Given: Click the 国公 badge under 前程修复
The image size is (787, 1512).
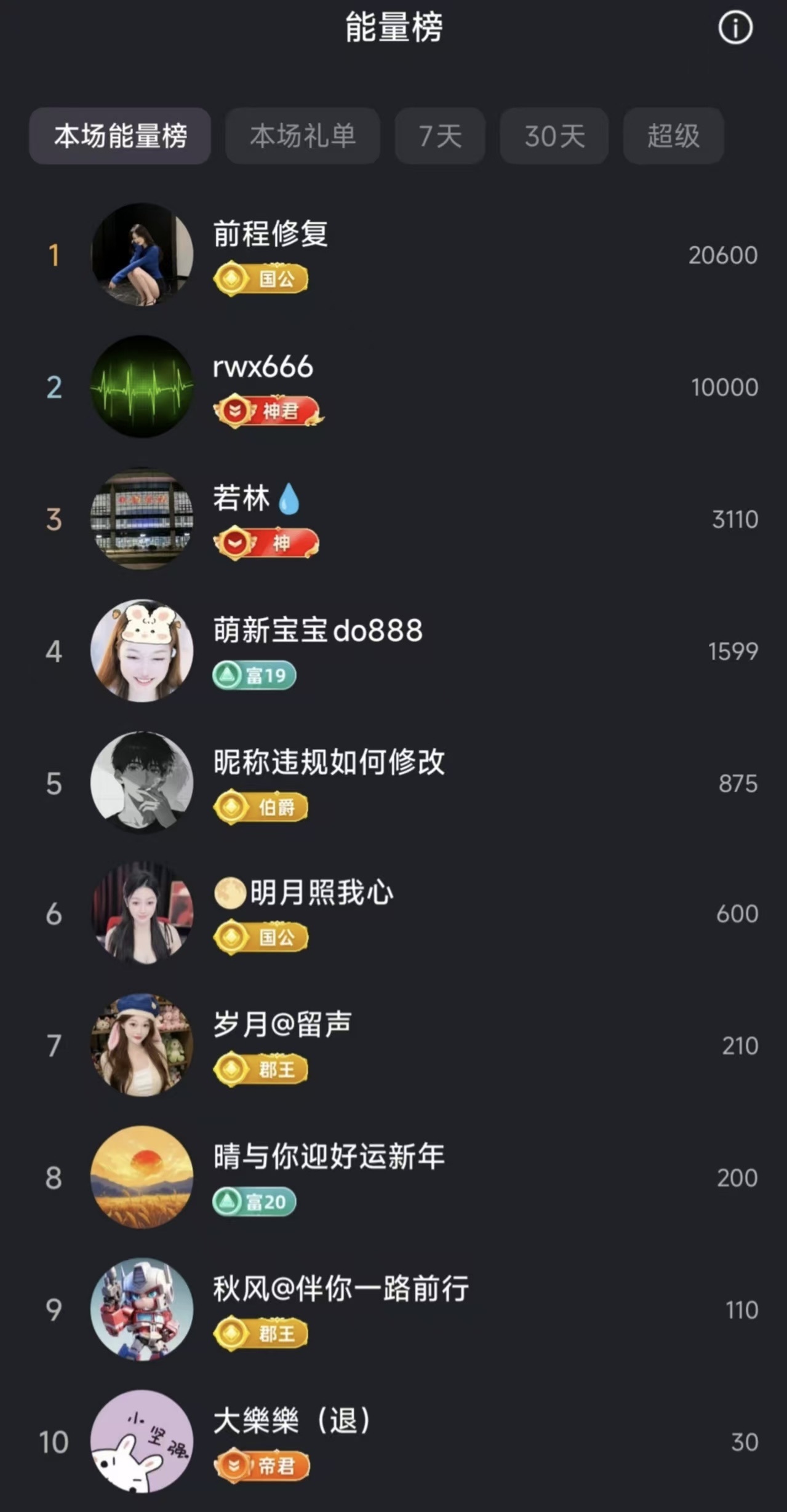Looking at the screenshot, I should point(260,278).
